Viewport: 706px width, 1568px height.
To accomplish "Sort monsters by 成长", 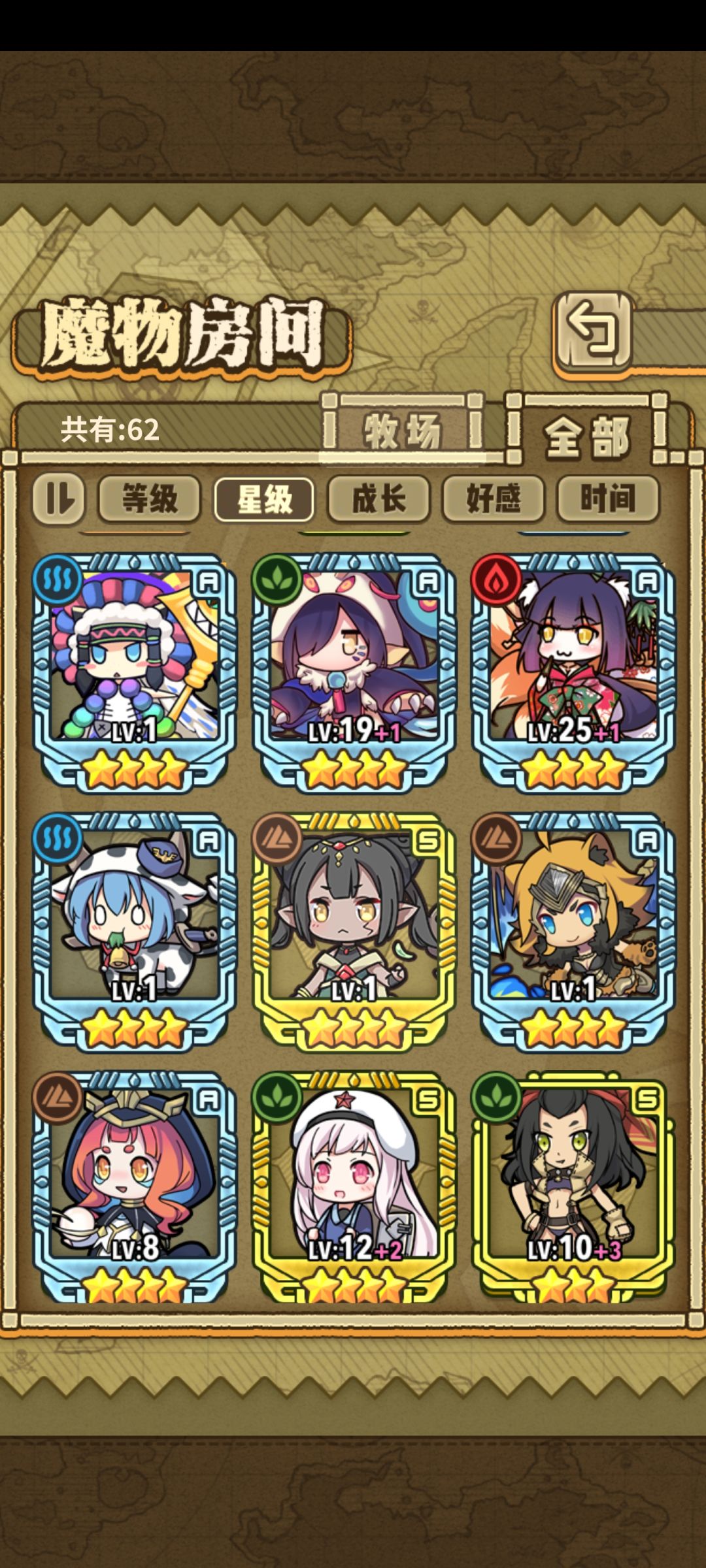I will pos(378,499).
